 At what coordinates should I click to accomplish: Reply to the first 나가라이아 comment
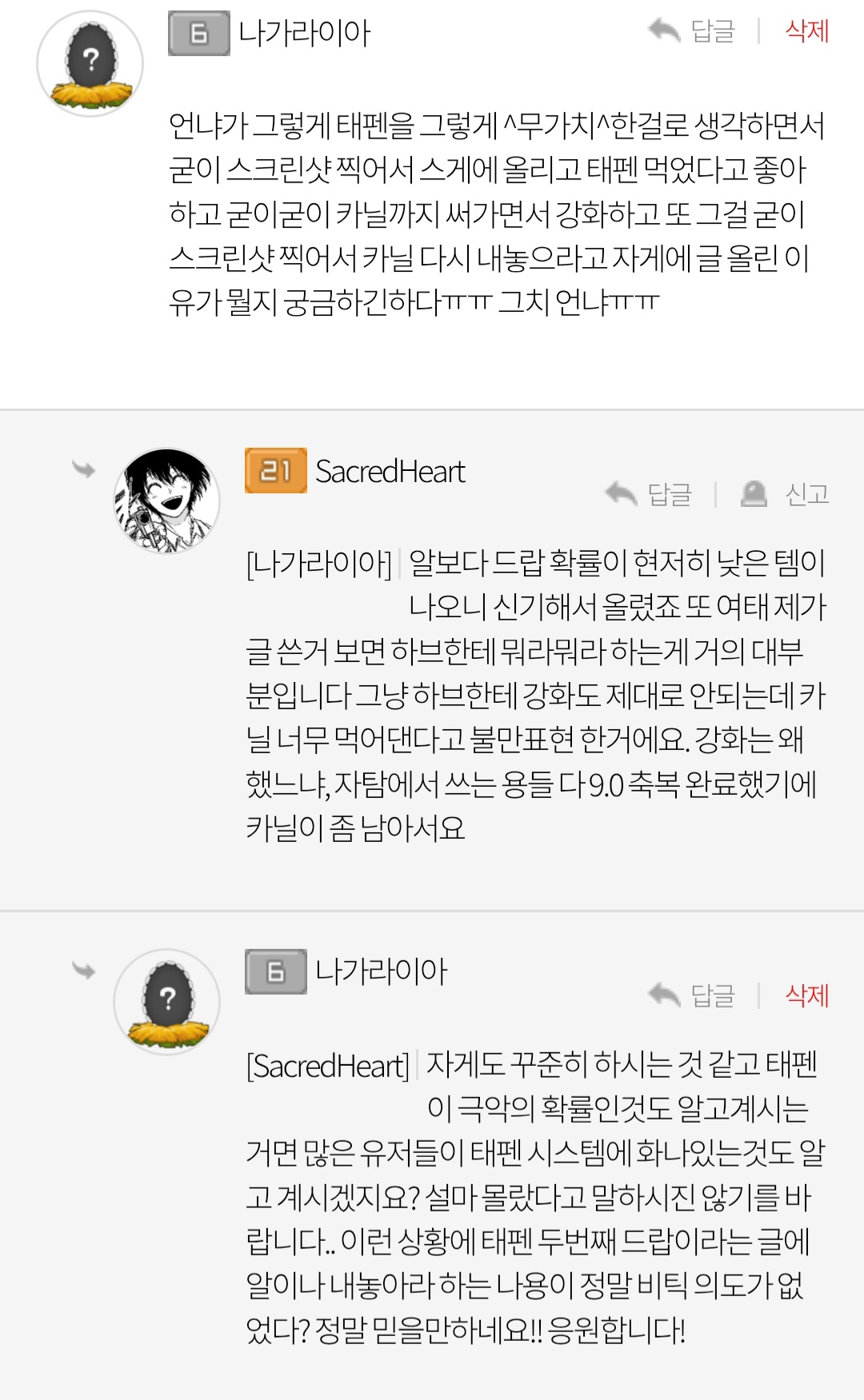(x=693, y=32)
